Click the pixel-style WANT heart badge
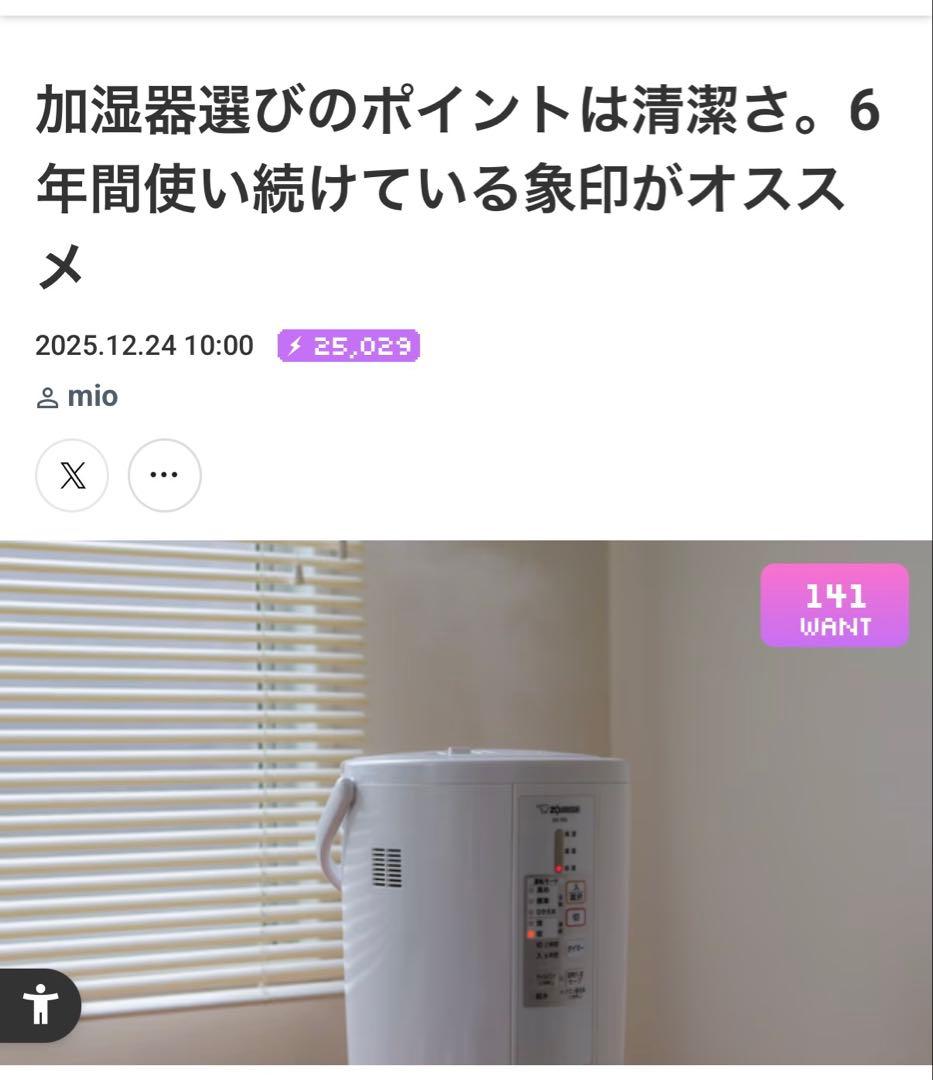This screenshot has height=1080, width=933. click(835, 604)
